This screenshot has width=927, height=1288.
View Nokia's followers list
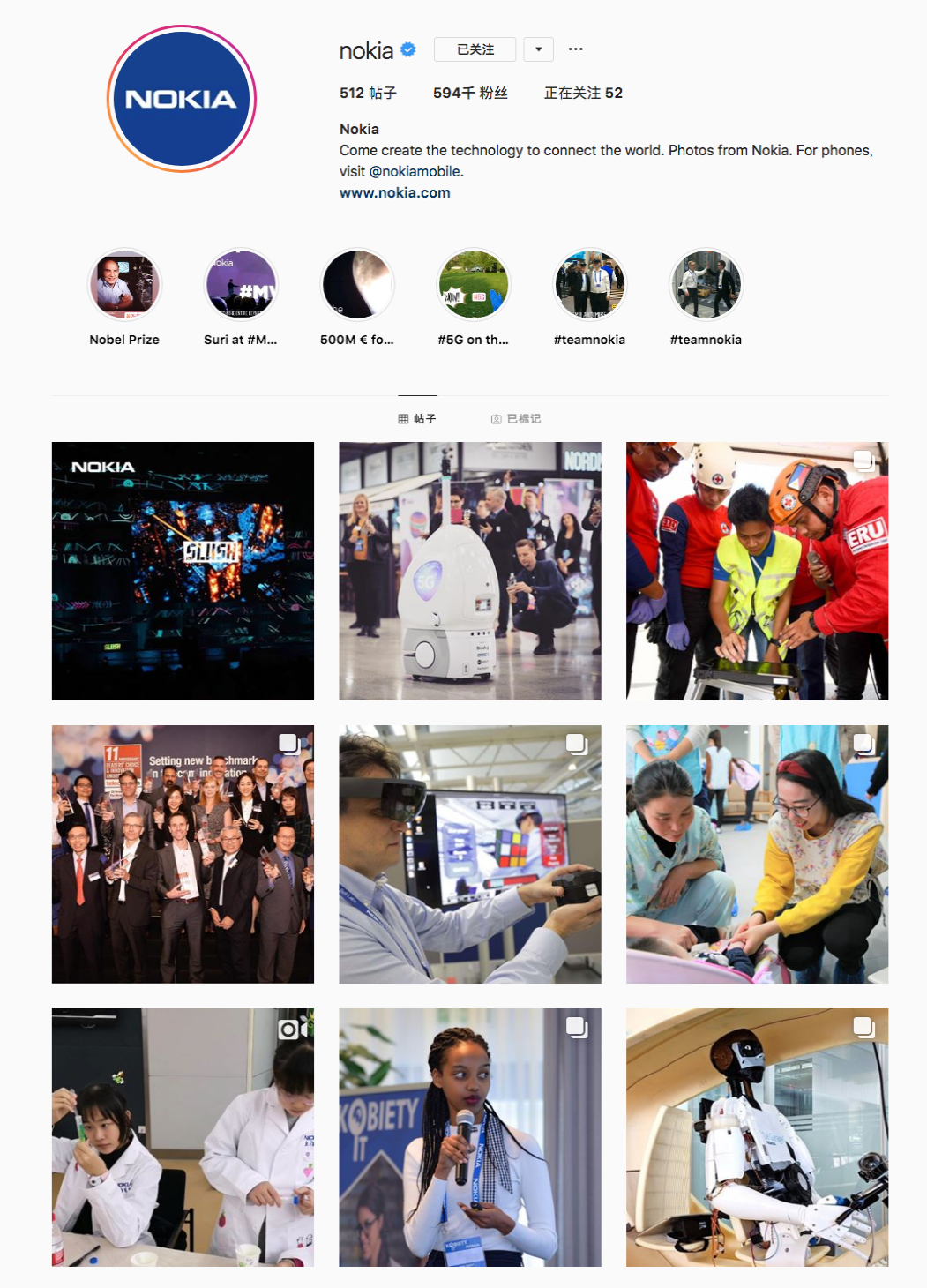pyautogui.click(x=469, y=93)
